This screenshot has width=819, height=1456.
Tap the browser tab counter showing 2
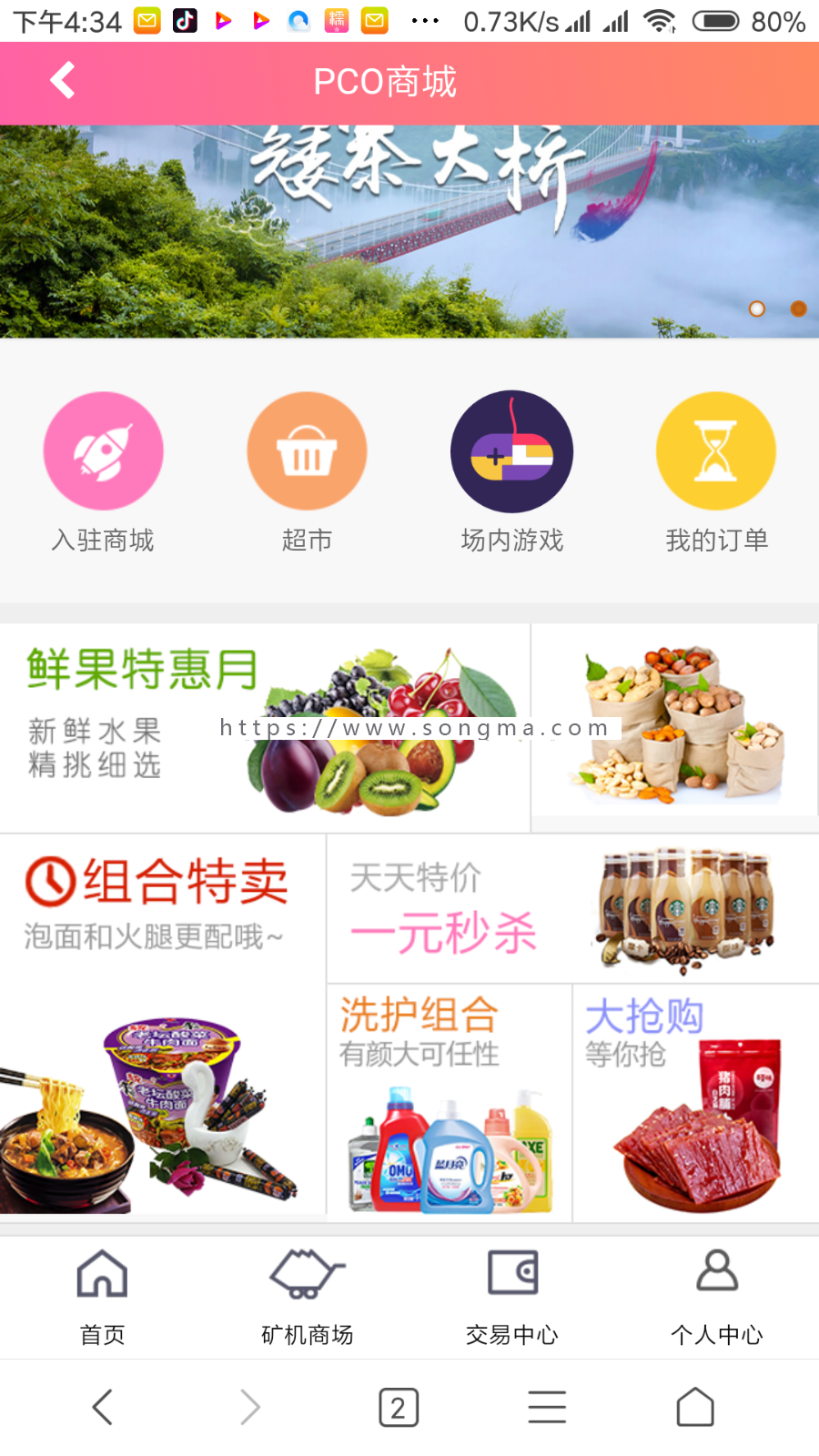click(x=398, y=1407)
